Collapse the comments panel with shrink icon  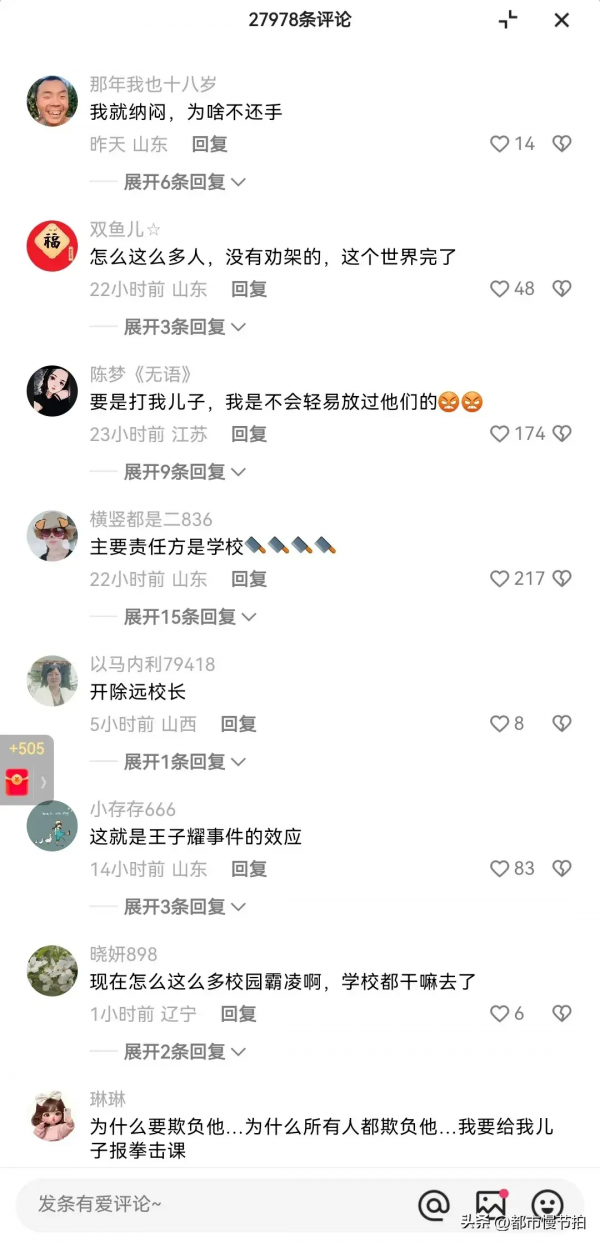509,20
